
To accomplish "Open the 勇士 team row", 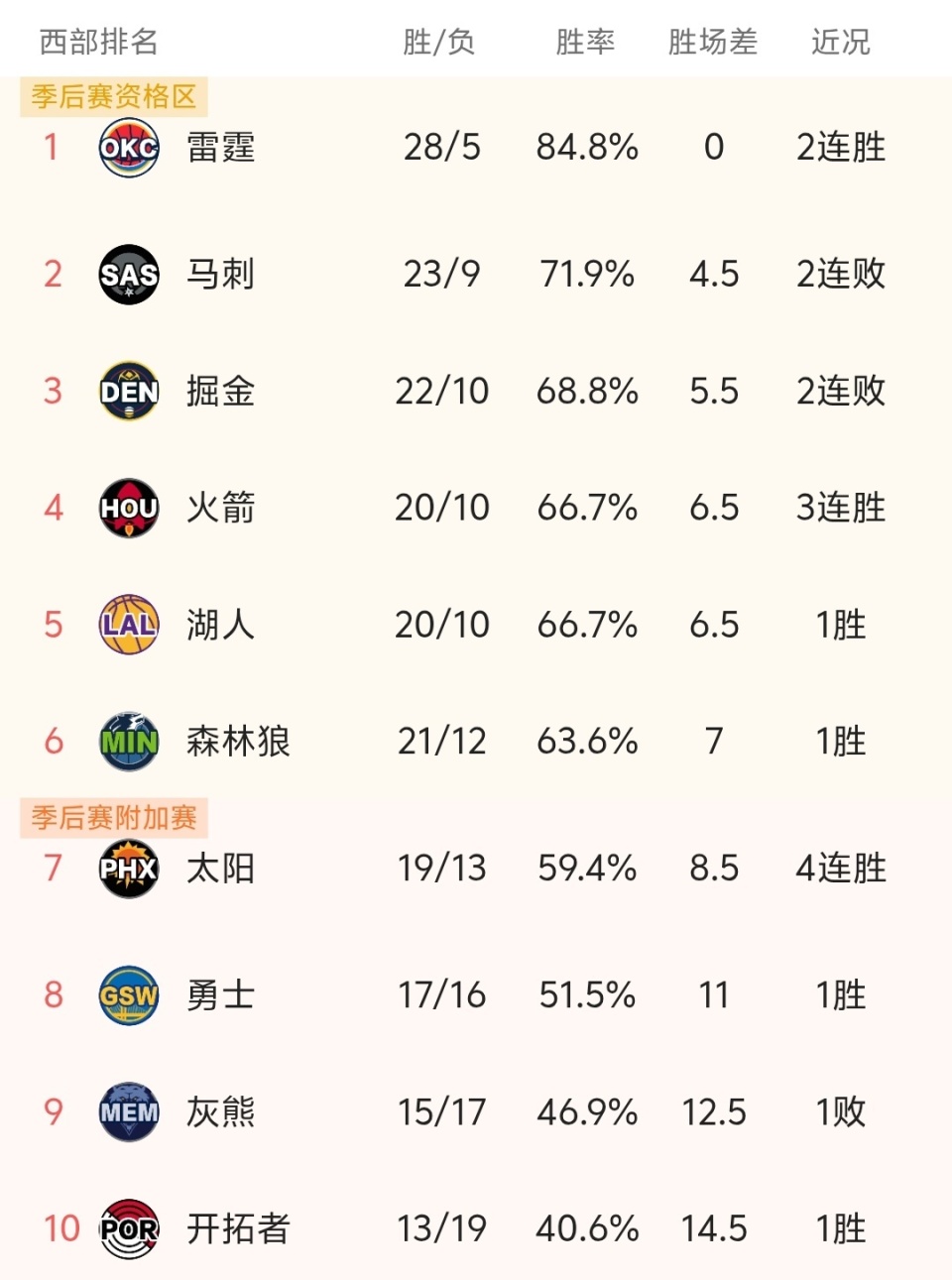I will point(220,994).
